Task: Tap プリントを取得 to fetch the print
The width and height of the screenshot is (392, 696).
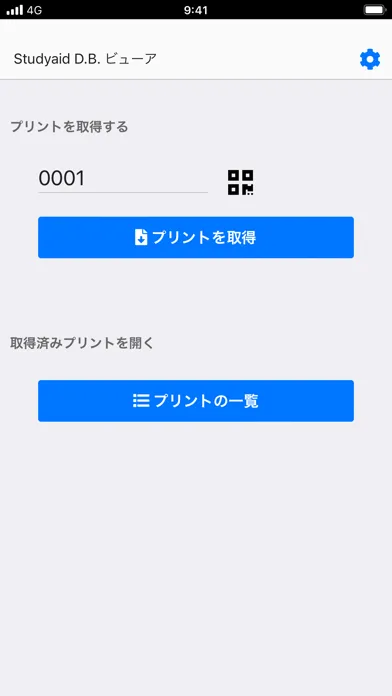Action: click(196, 237)
